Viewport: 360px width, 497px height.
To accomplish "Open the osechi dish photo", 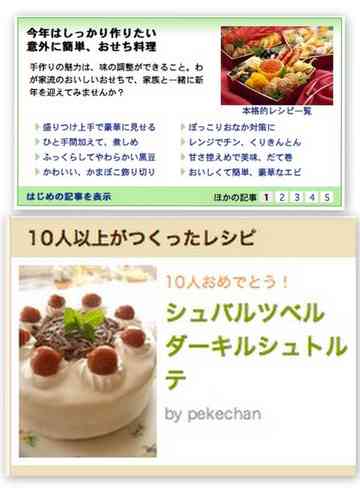I will [x=277, y=66].
